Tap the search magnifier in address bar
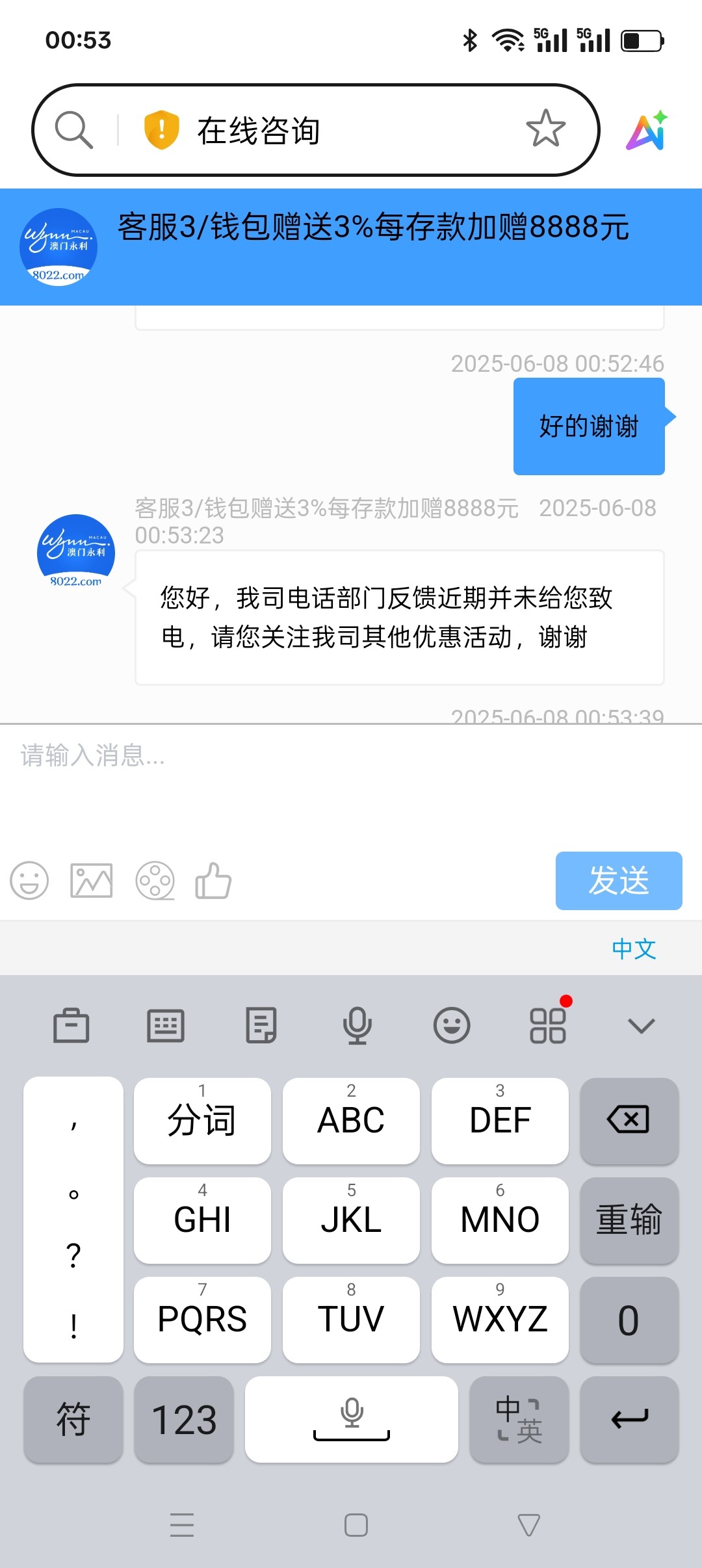Image resolution: width=702 pixels, height=1568 pixels. [73, 130]
